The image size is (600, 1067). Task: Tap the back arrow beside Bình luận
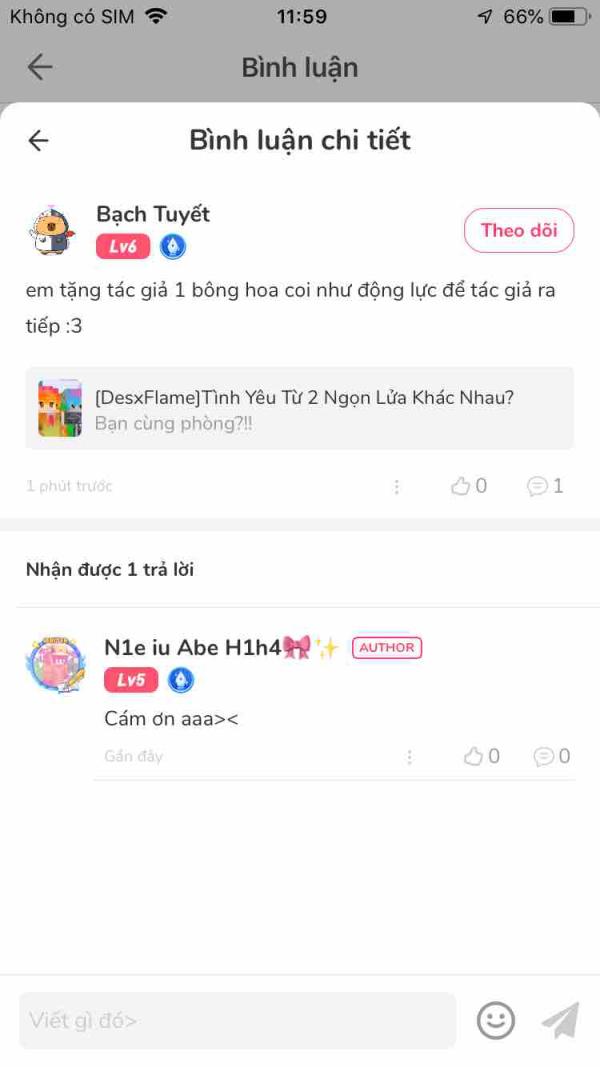(x=39, y=67)
